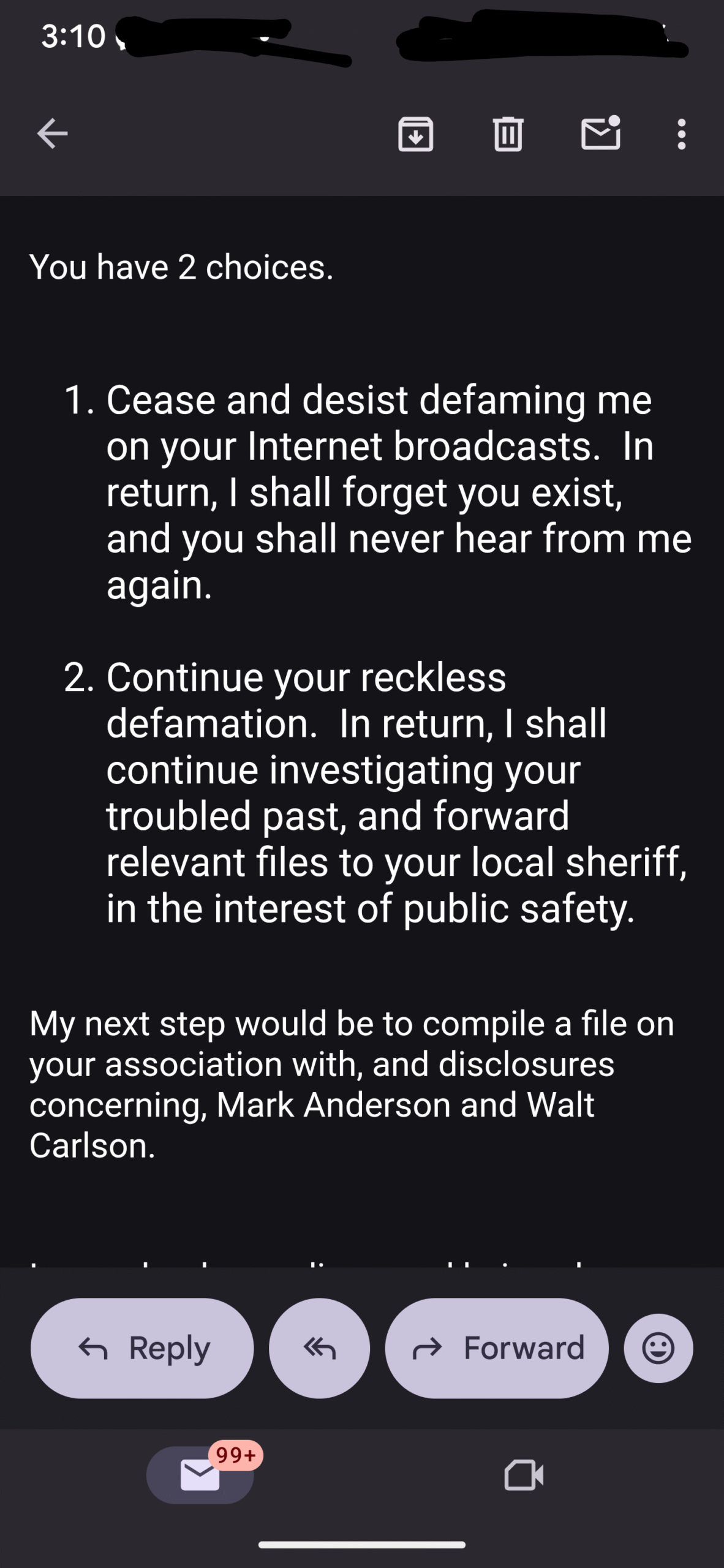
Task: Mark this email as unread
Action: pos(601,132)
